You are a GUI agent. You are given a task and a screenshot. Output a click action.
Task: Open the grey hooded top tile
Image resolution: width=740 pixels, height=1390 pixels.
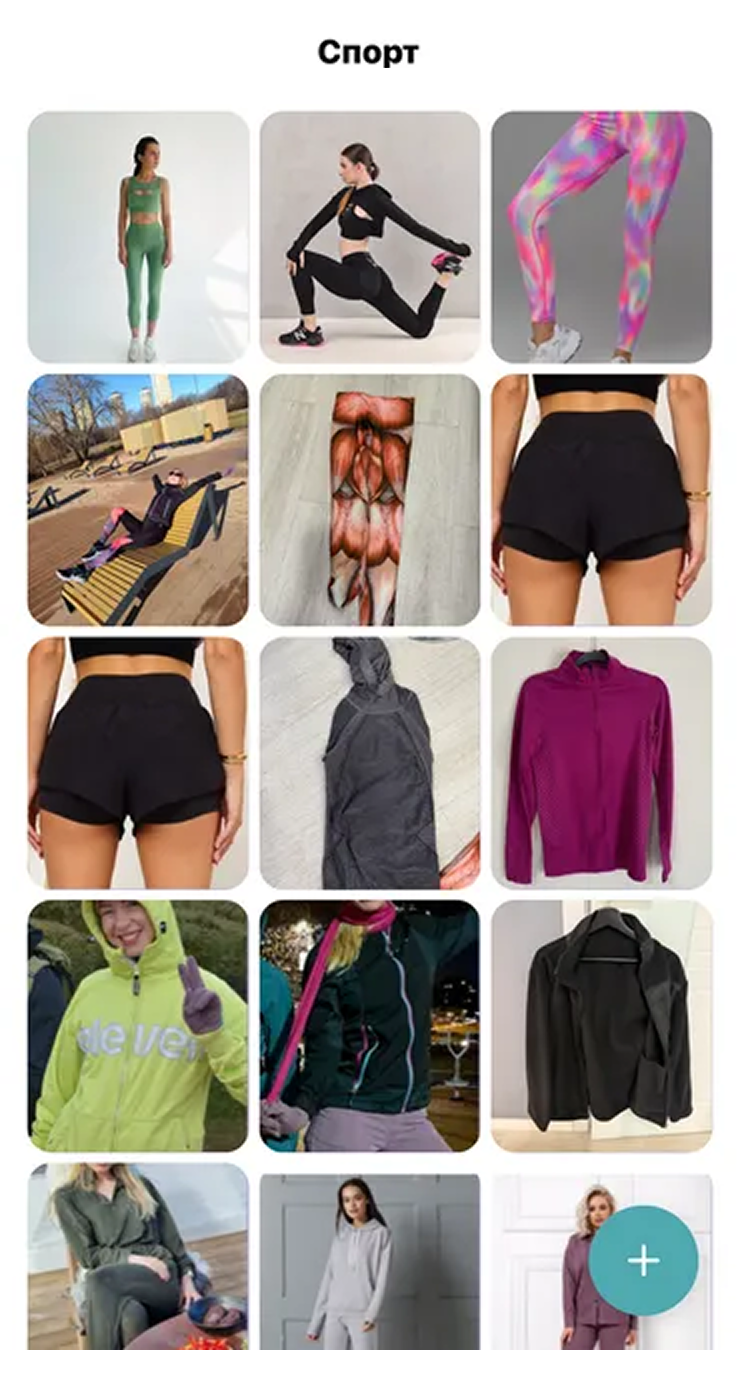pyautogui.click(x=370, y=763)
